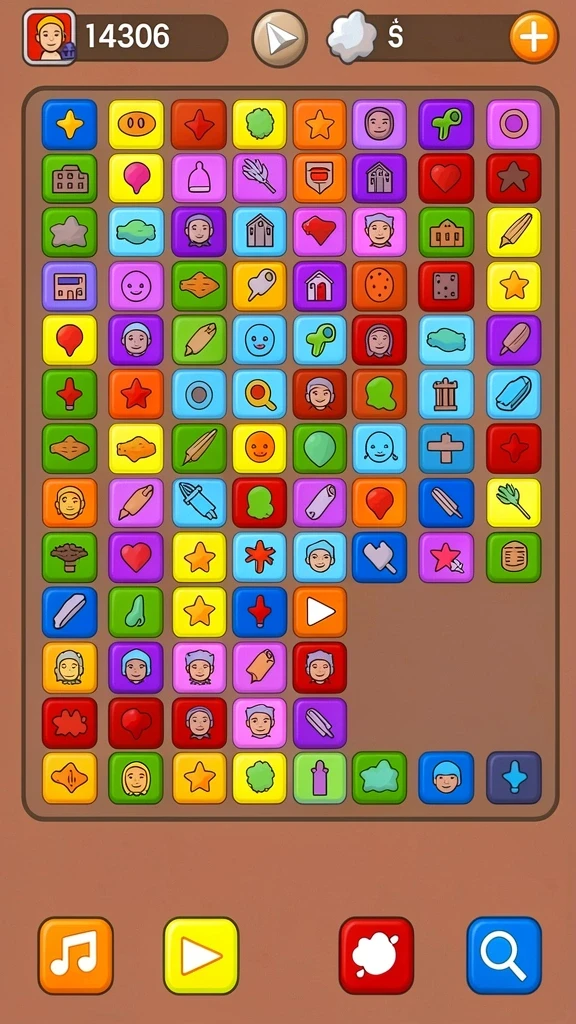Select the pink tile with circle ring
This screenshot has width=576, height=1024.
click(513, 124)
